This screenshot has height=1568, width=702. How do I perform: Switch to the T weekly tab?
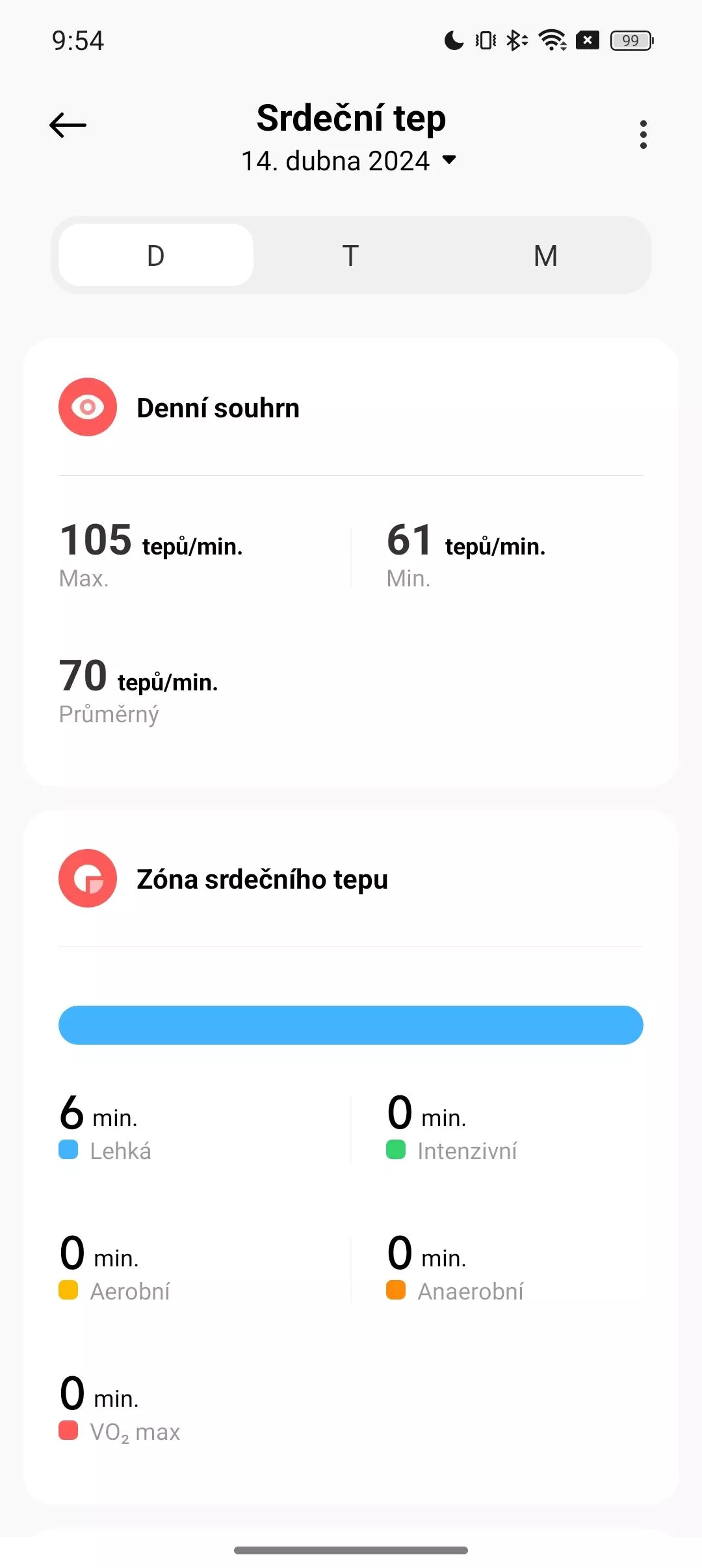351,255
